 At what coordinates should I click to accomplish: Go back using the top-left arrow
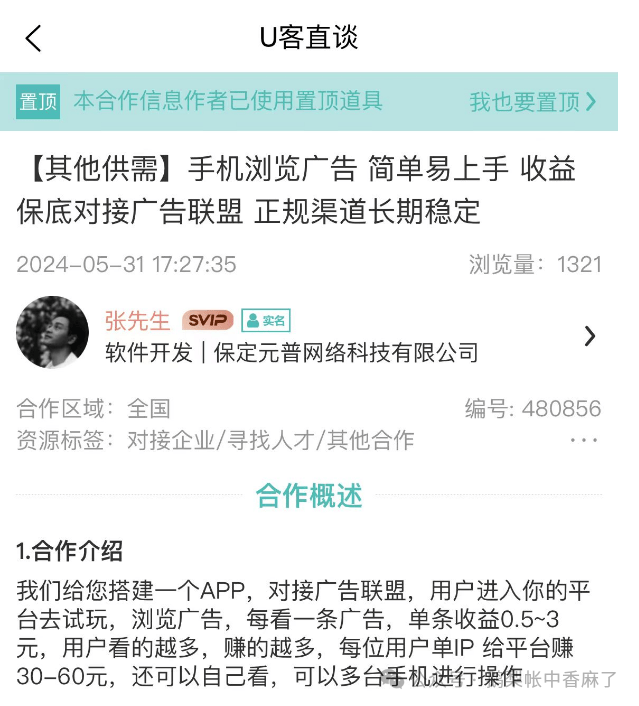click(34, 39)
